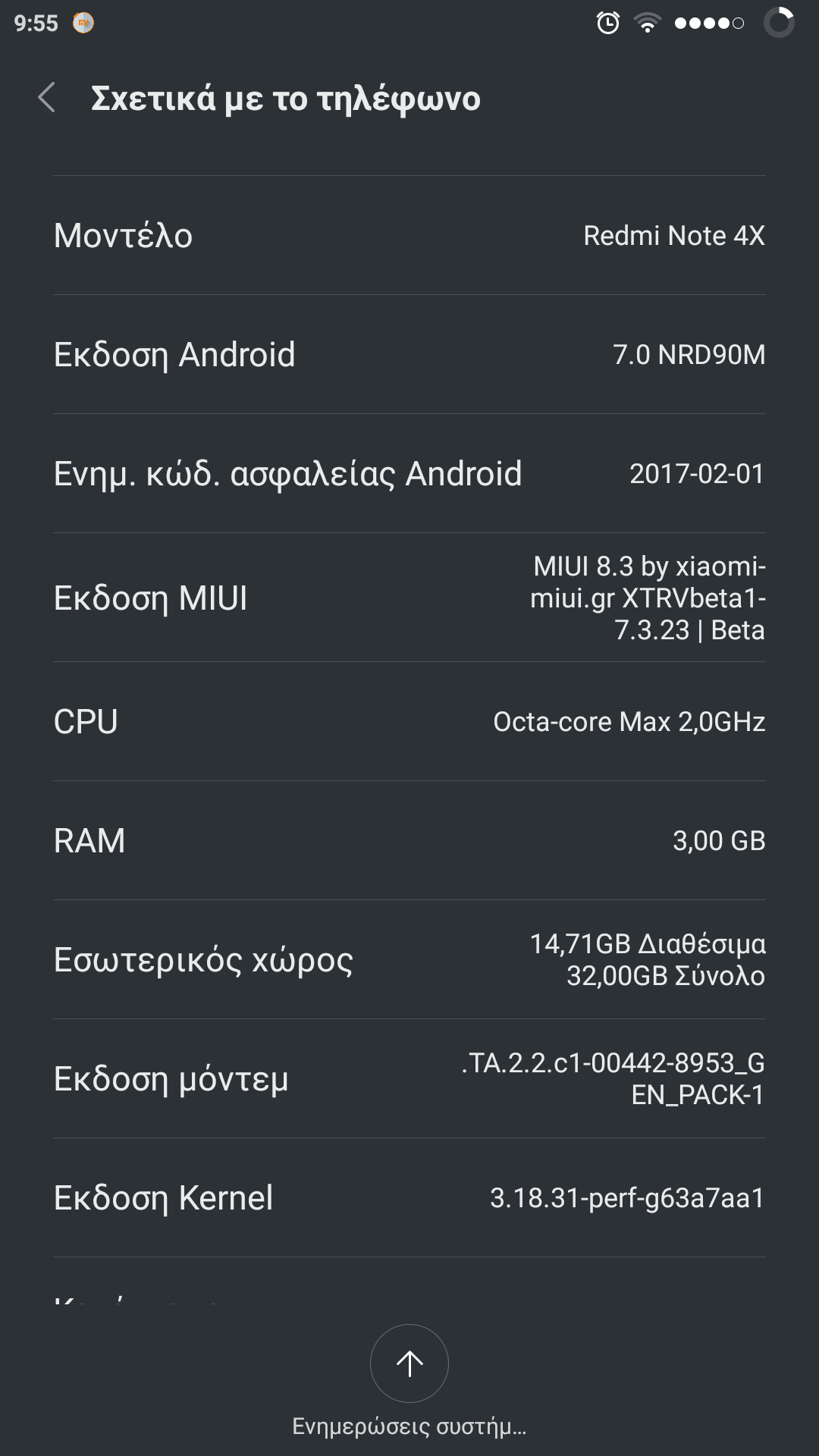Open the Εσωτερικός χώρος storage row

pyautogui.click(x=409, y=959)
